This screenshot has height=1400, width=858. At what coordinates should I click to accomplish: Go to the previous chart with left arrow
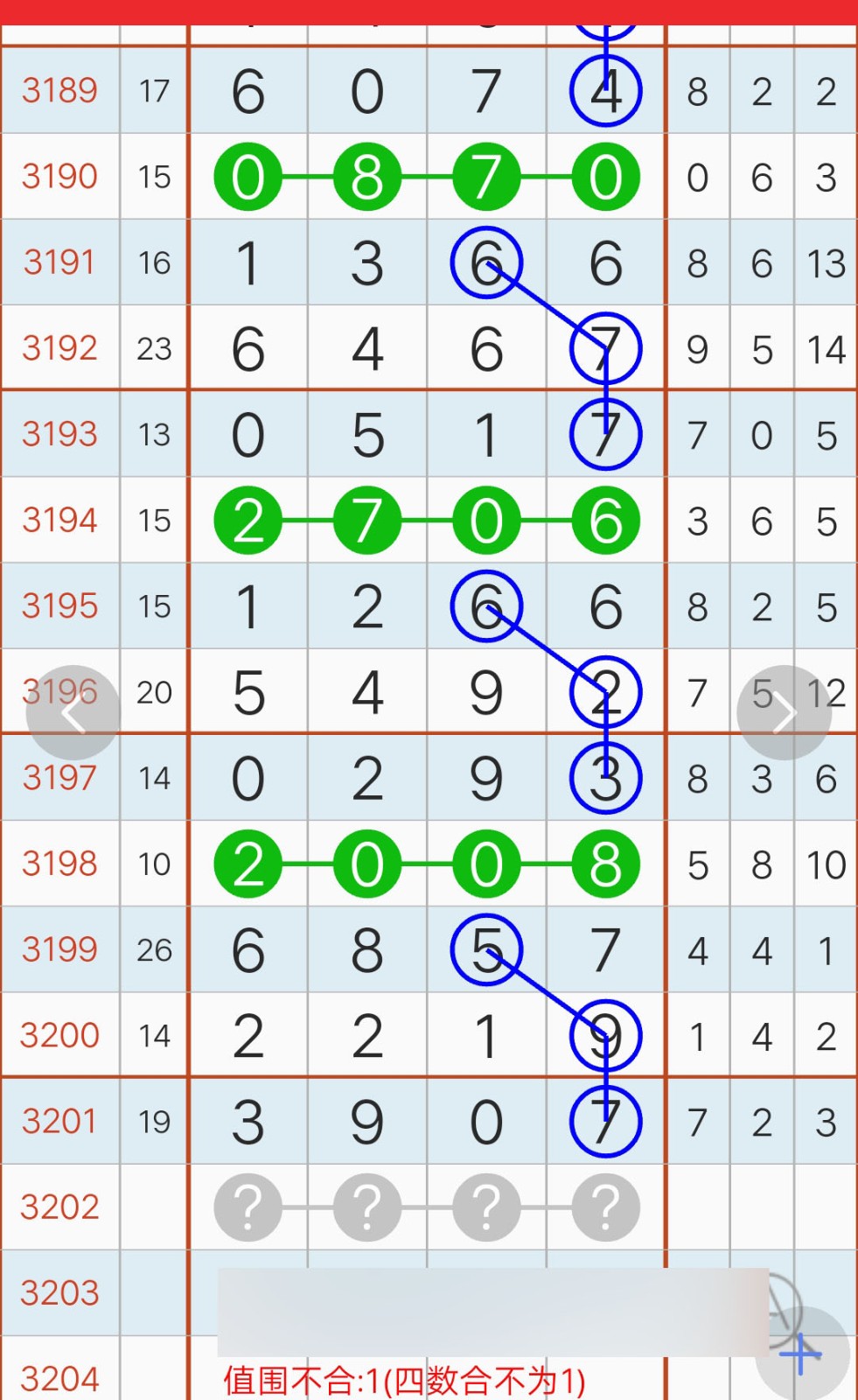click(73, 713)
